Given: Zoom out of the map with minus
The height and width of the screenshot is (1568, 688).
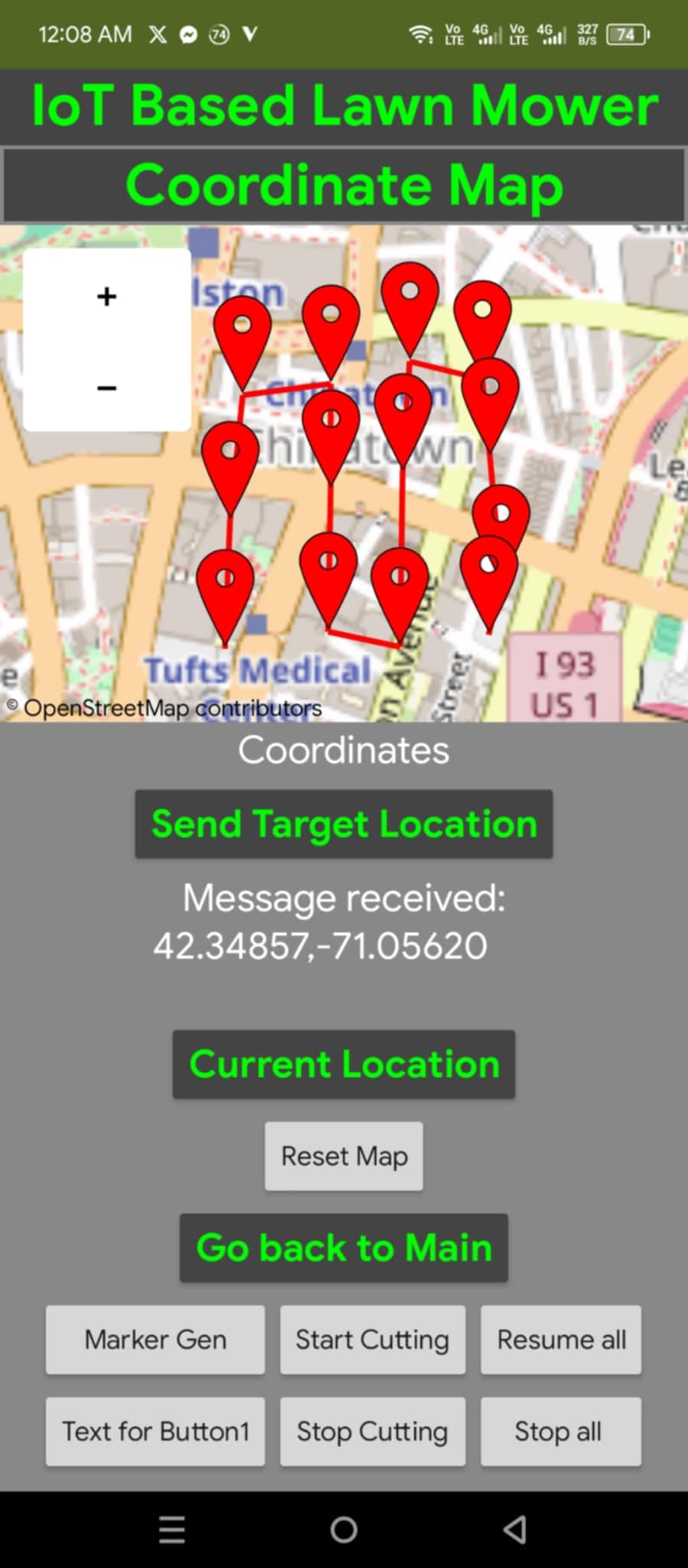Looking at the screenshot, I should (x=106, y=387).
